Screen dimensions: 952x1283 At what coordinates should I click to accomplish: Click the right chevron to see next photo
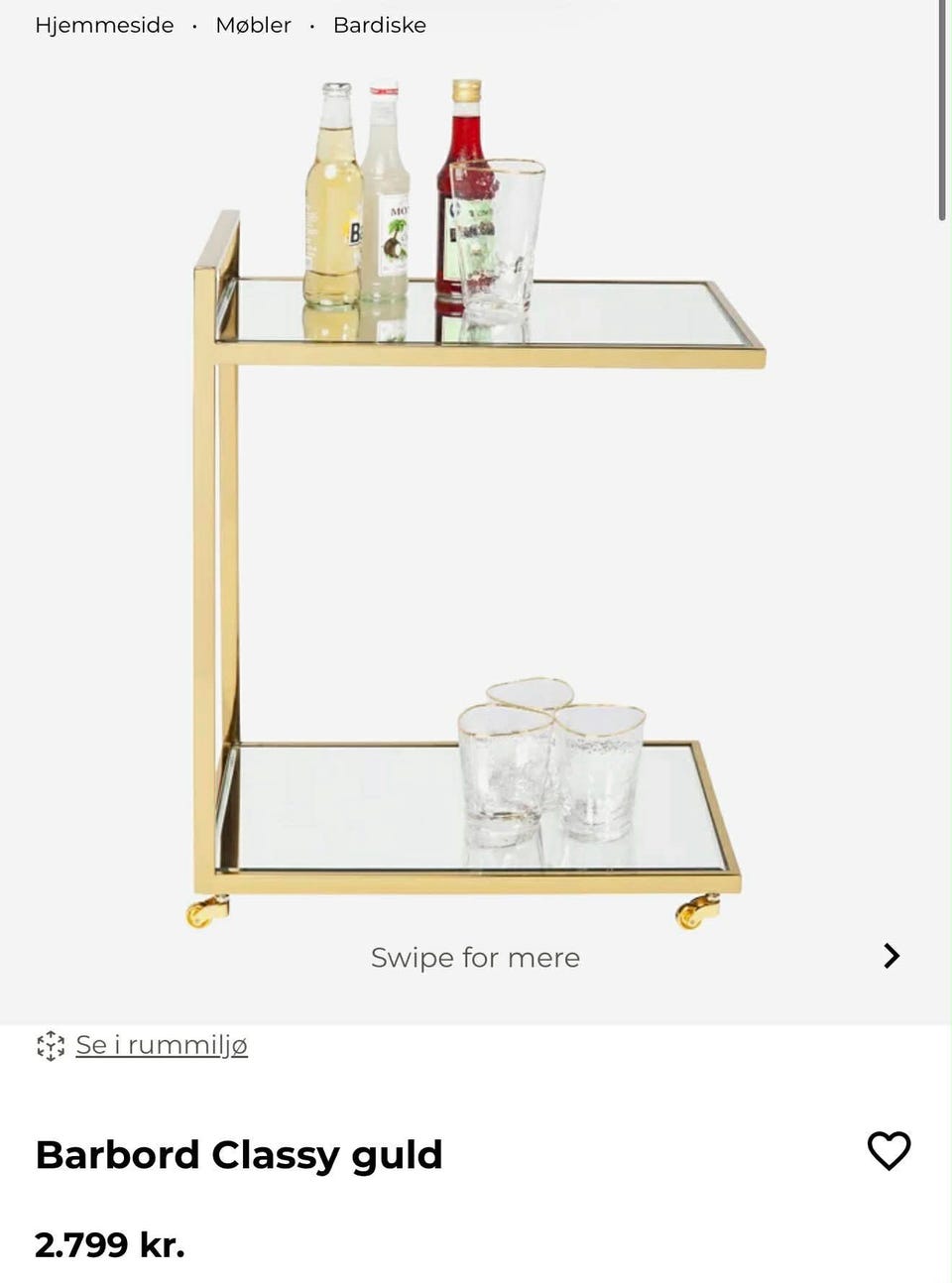[x=891, y=956]
